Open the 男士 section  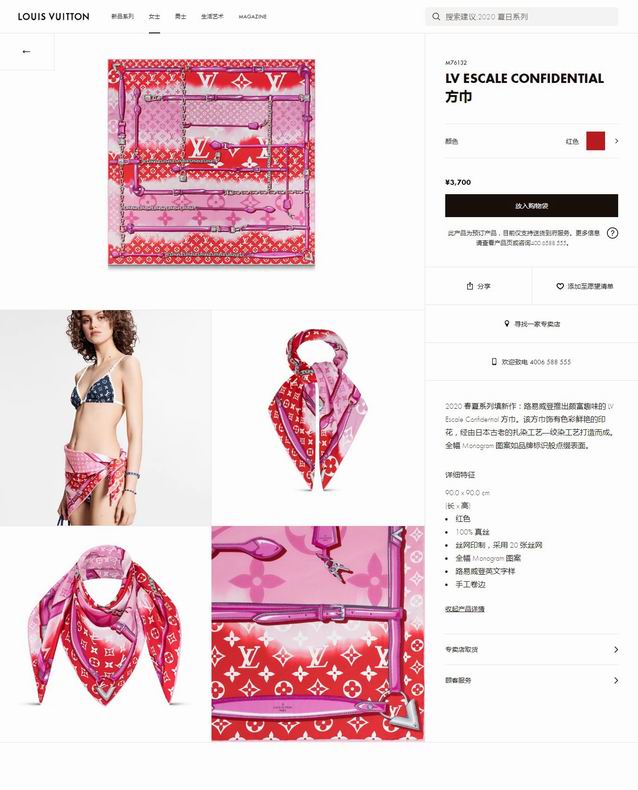pyautogui.click(x=180, y=17)
